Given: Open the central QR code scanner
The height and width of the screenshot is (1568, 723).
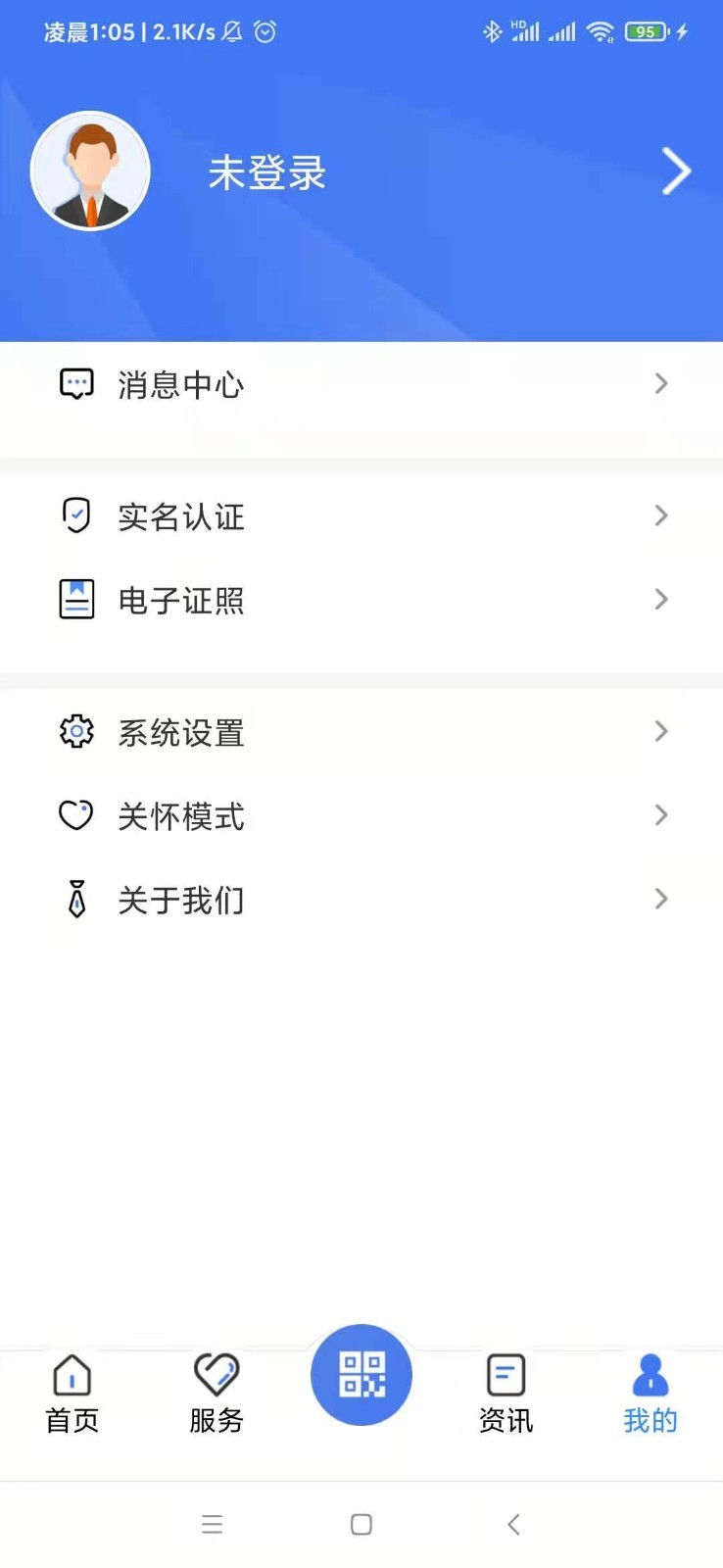Looking at the screenshot, I should [x=361, y=1375].
